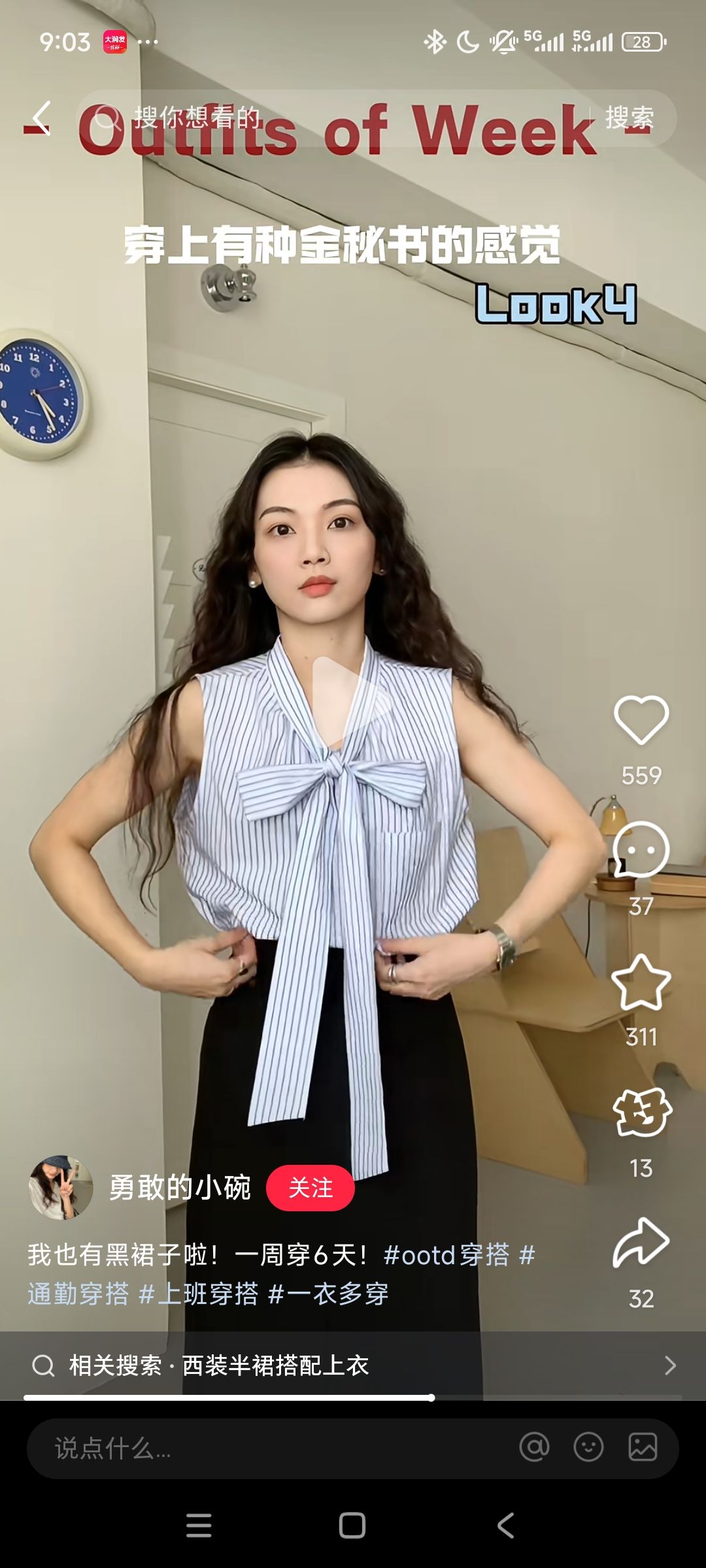
Task: Follow 勇敢的小碗 with the 关注 button
Action: [311, 1188]
